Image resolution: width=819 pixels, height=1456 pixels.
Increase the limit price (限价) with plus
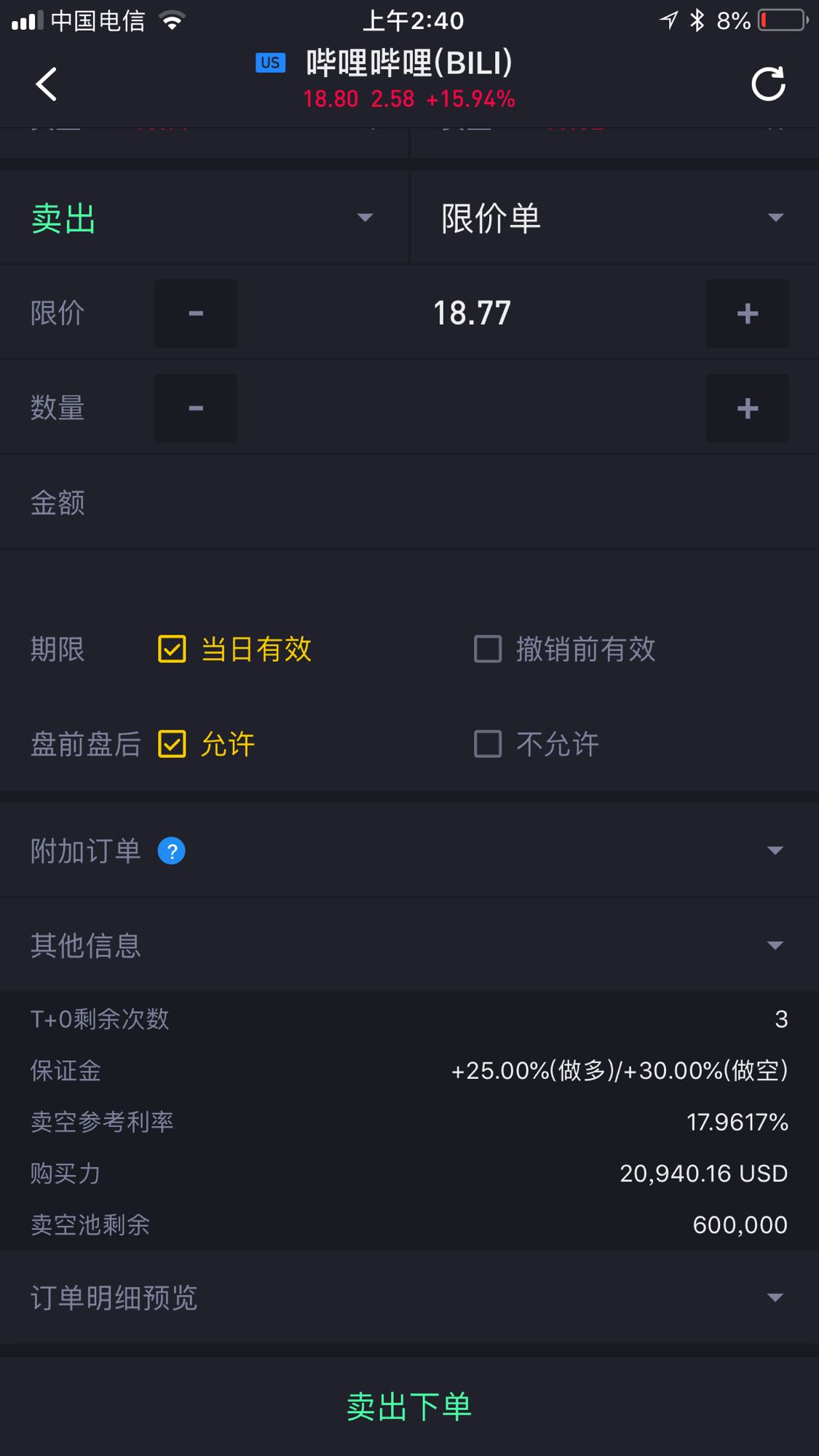tap(748, 313)
